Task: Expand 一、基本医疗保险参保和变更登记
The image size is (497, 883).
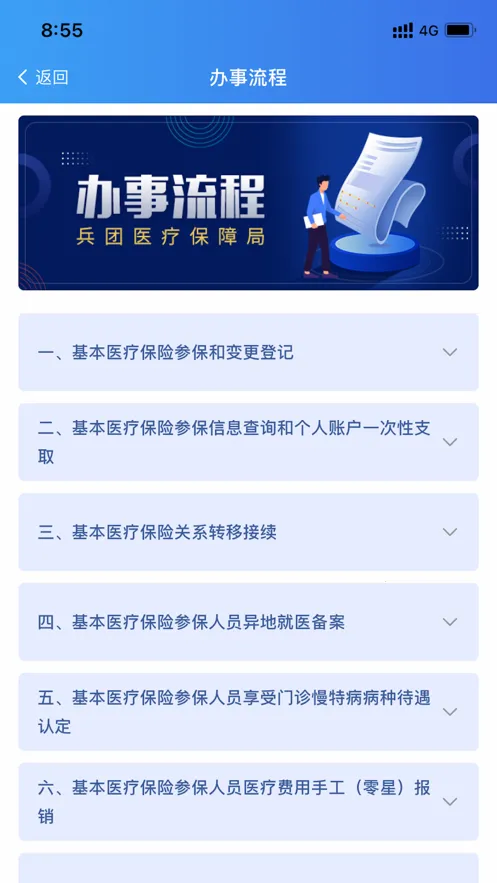Action: (248, 352)
